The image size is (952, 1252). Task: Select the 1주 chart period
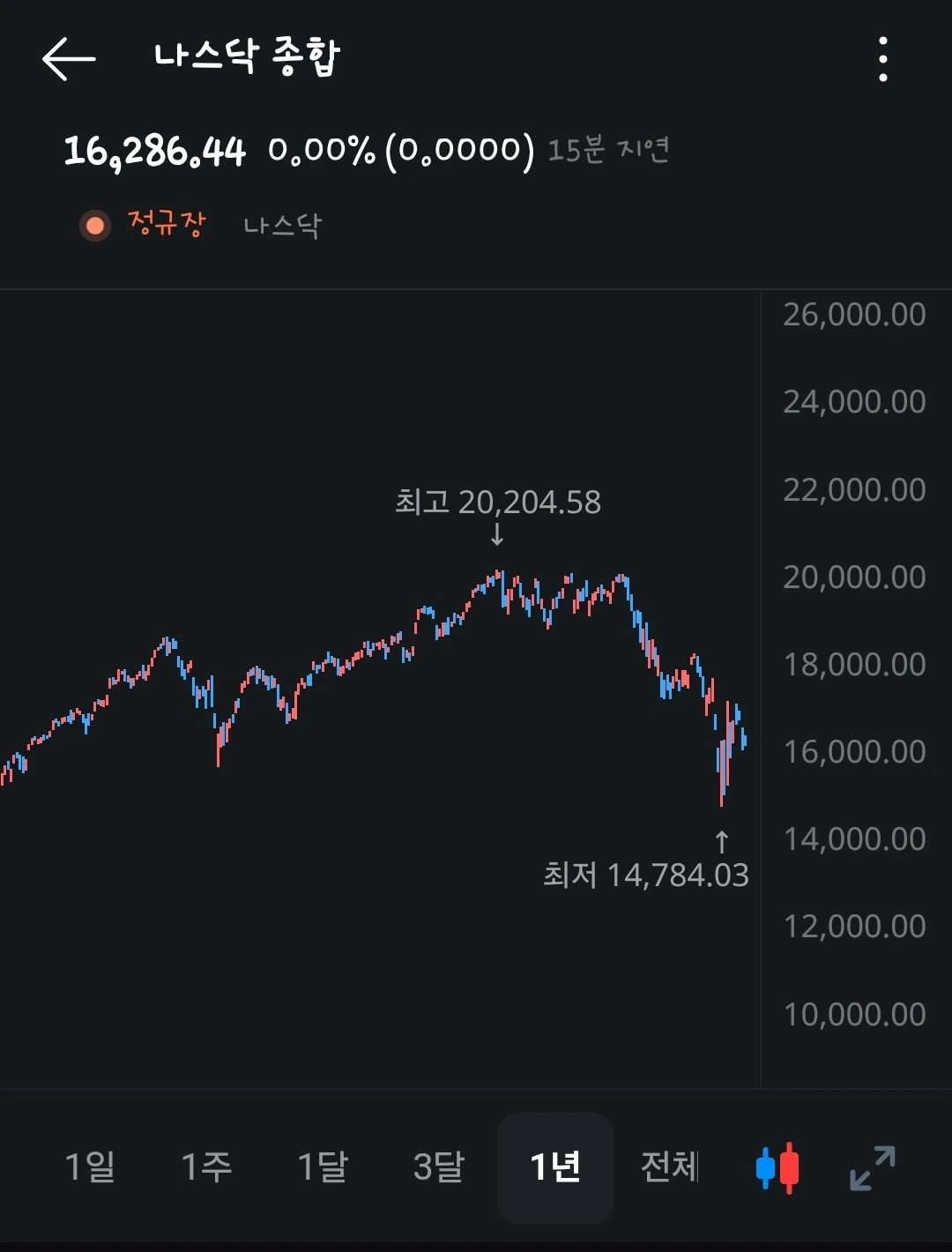206,1167
